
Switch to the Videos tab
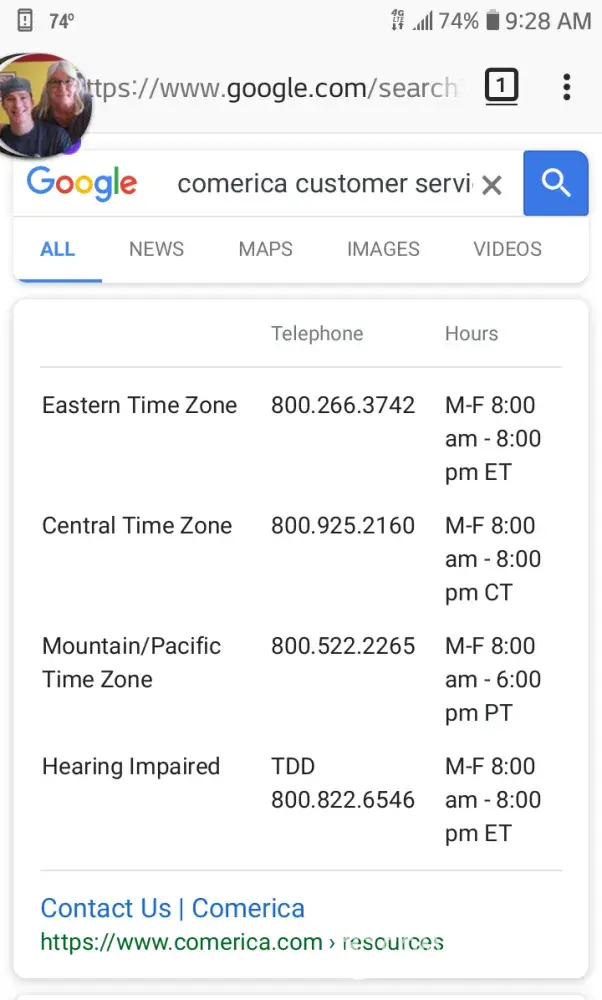(x=507, y=249)
